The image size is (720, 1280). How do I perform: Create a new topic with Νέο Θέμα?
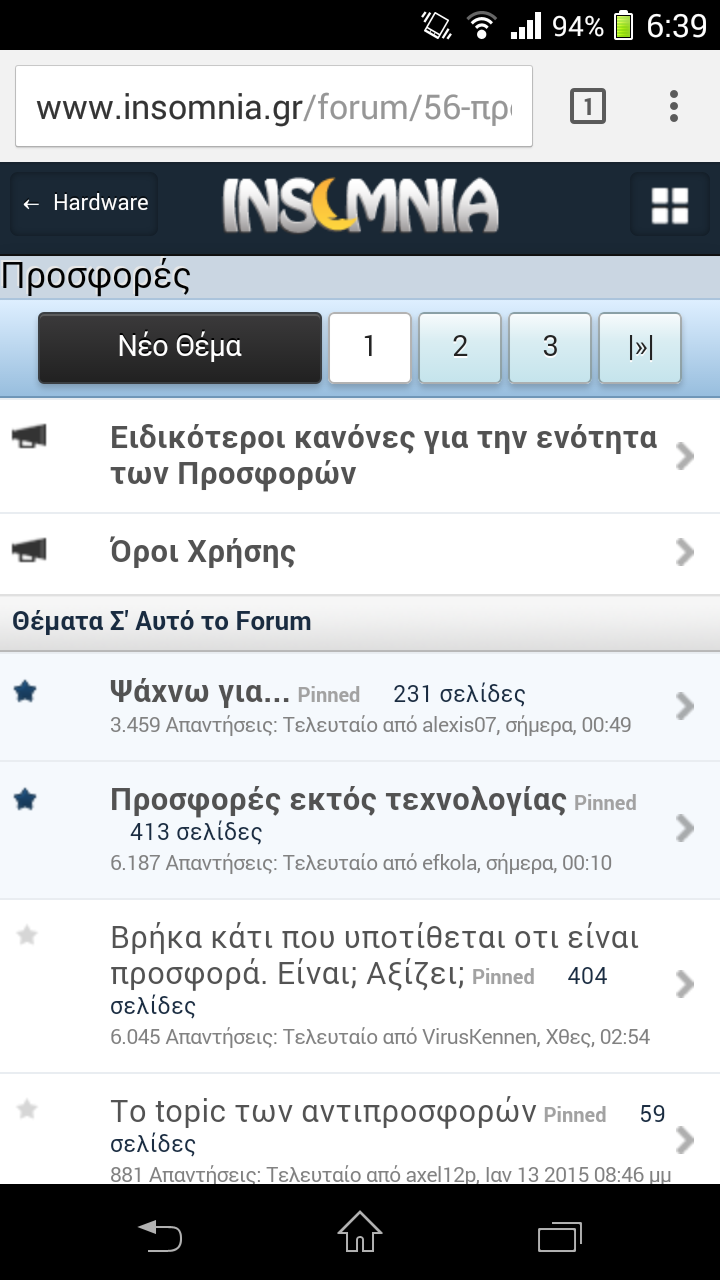[x=180, y=347]
